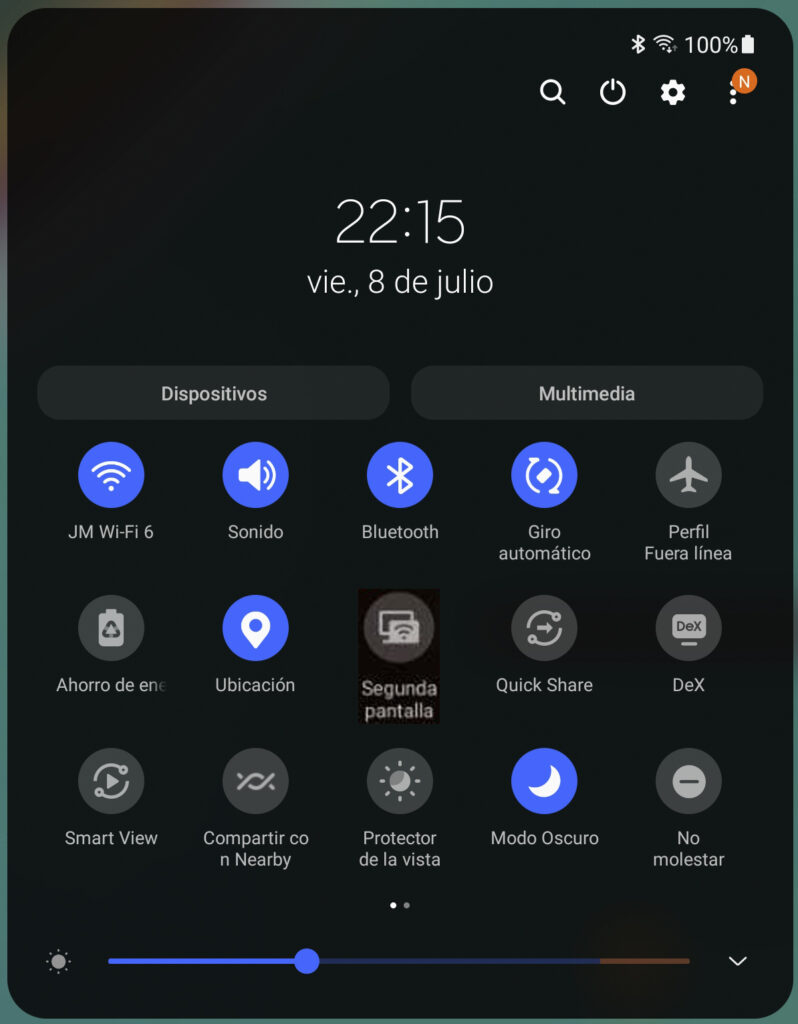Toggle JM Wi-Fi 6 off
798x1024 pixels.
pyautogui.click(x=111, y=475)
